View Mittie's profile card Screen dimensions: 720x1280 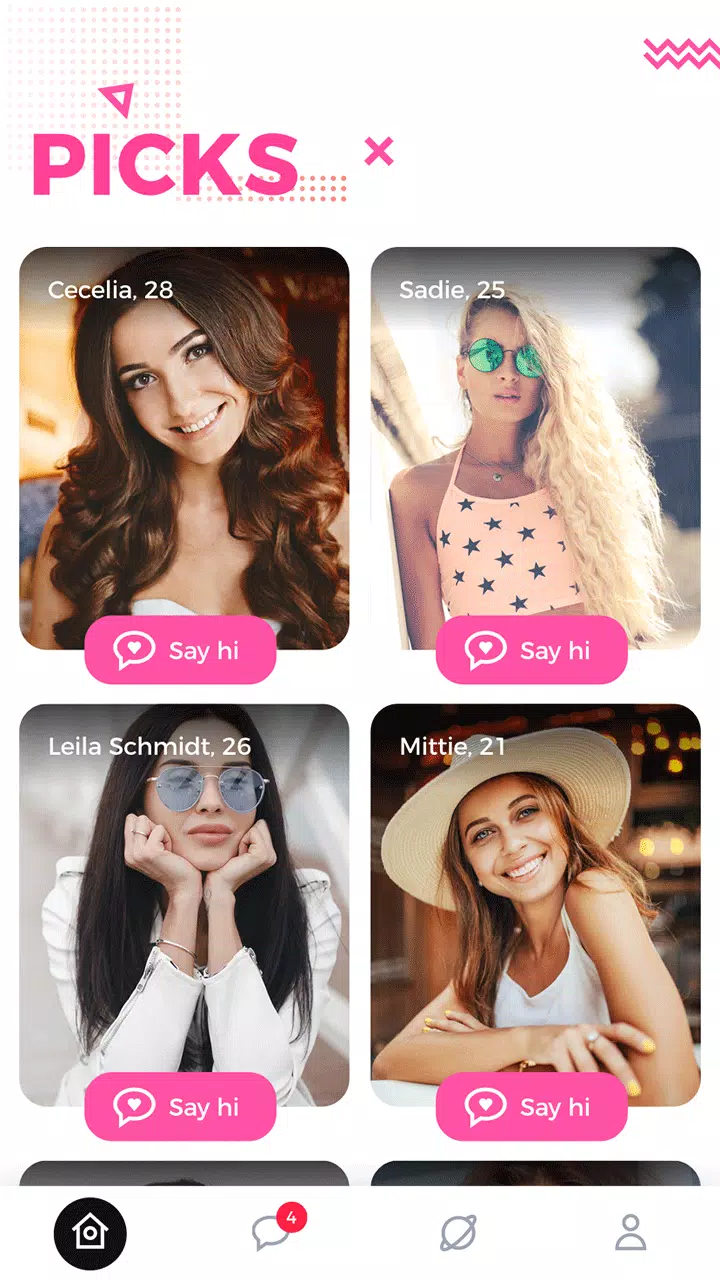[535, 890]
